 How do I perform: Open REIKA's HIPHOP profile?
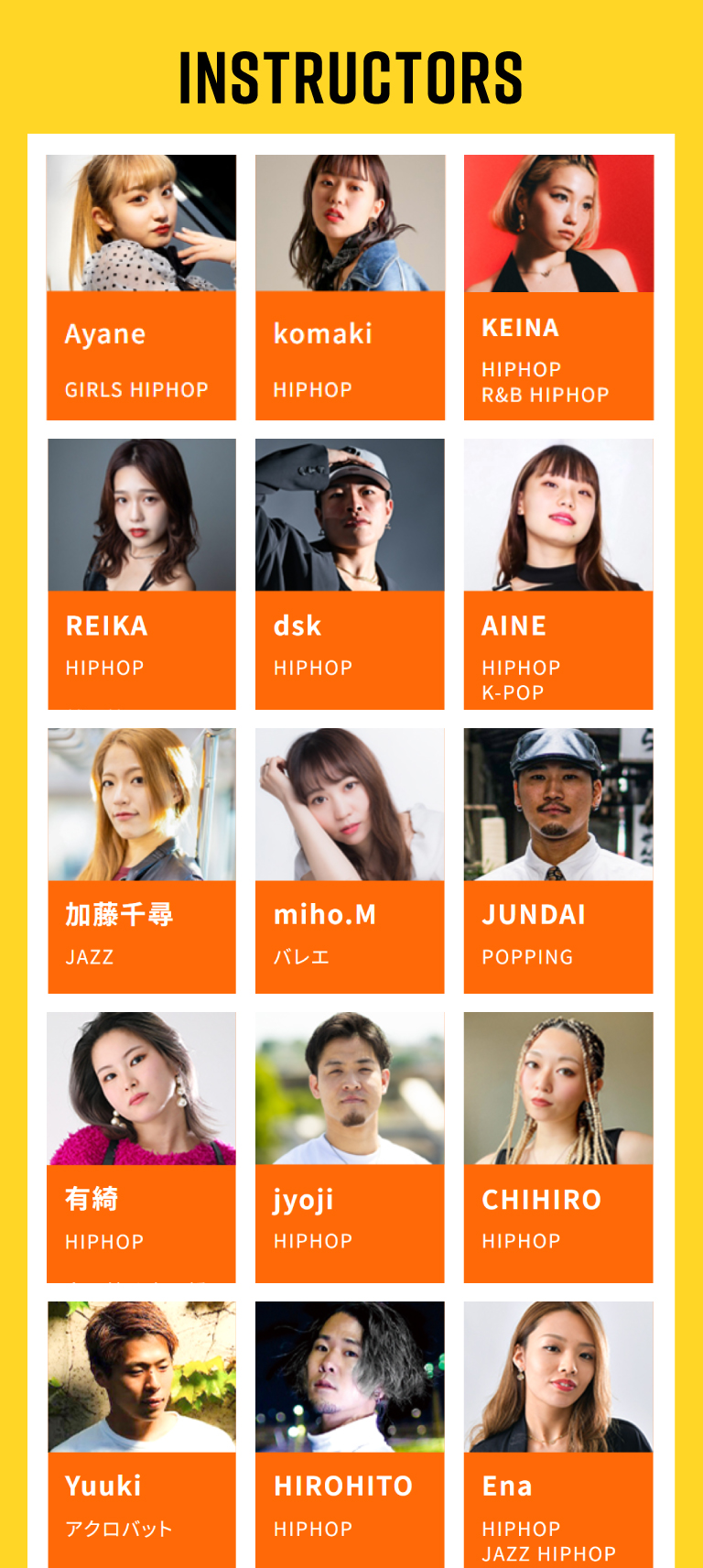pyautogui.click(x=141, y=574)
